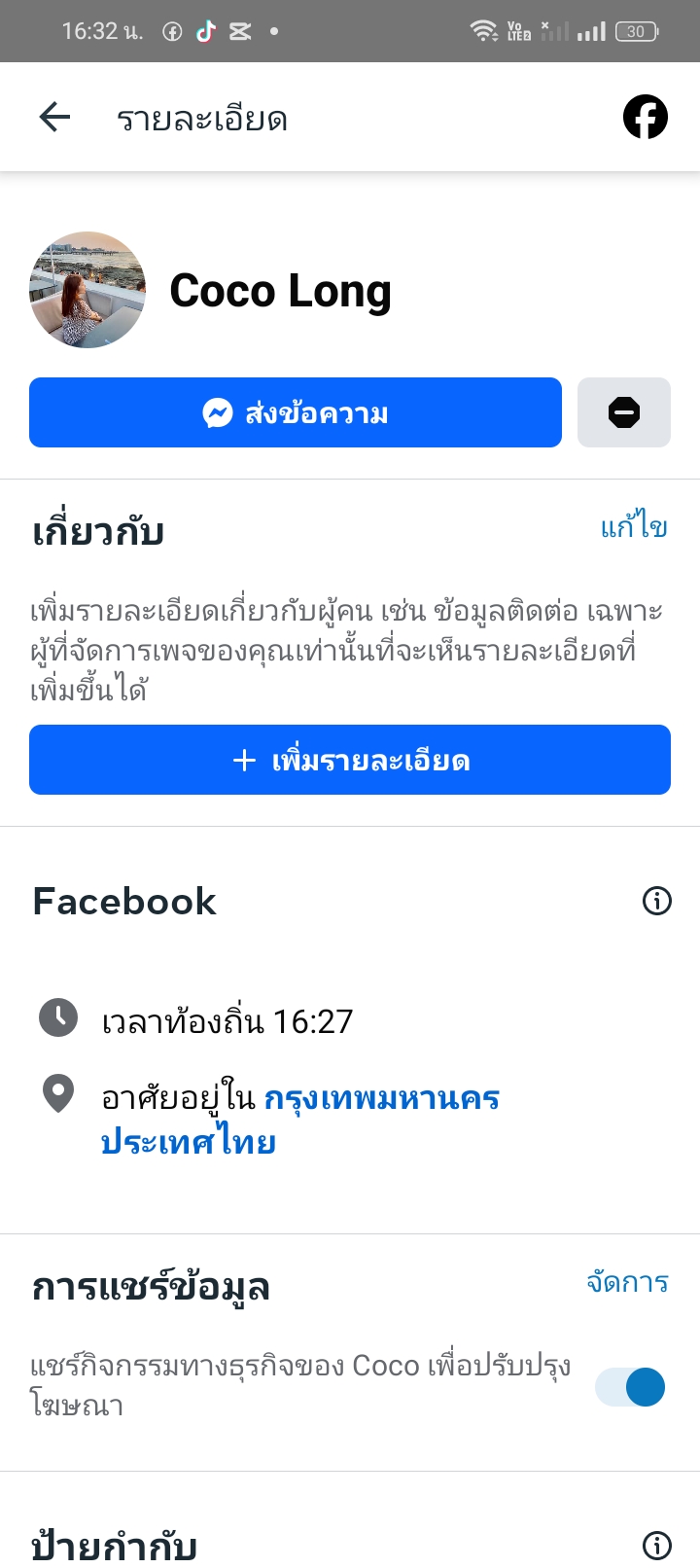Image resolution: width=700 pixels, height=1568 pixels.
Task: Tap จัดการ in the การแชร์ข้อมูล section
Action: pyautogui.click(x=627, y=1282)
